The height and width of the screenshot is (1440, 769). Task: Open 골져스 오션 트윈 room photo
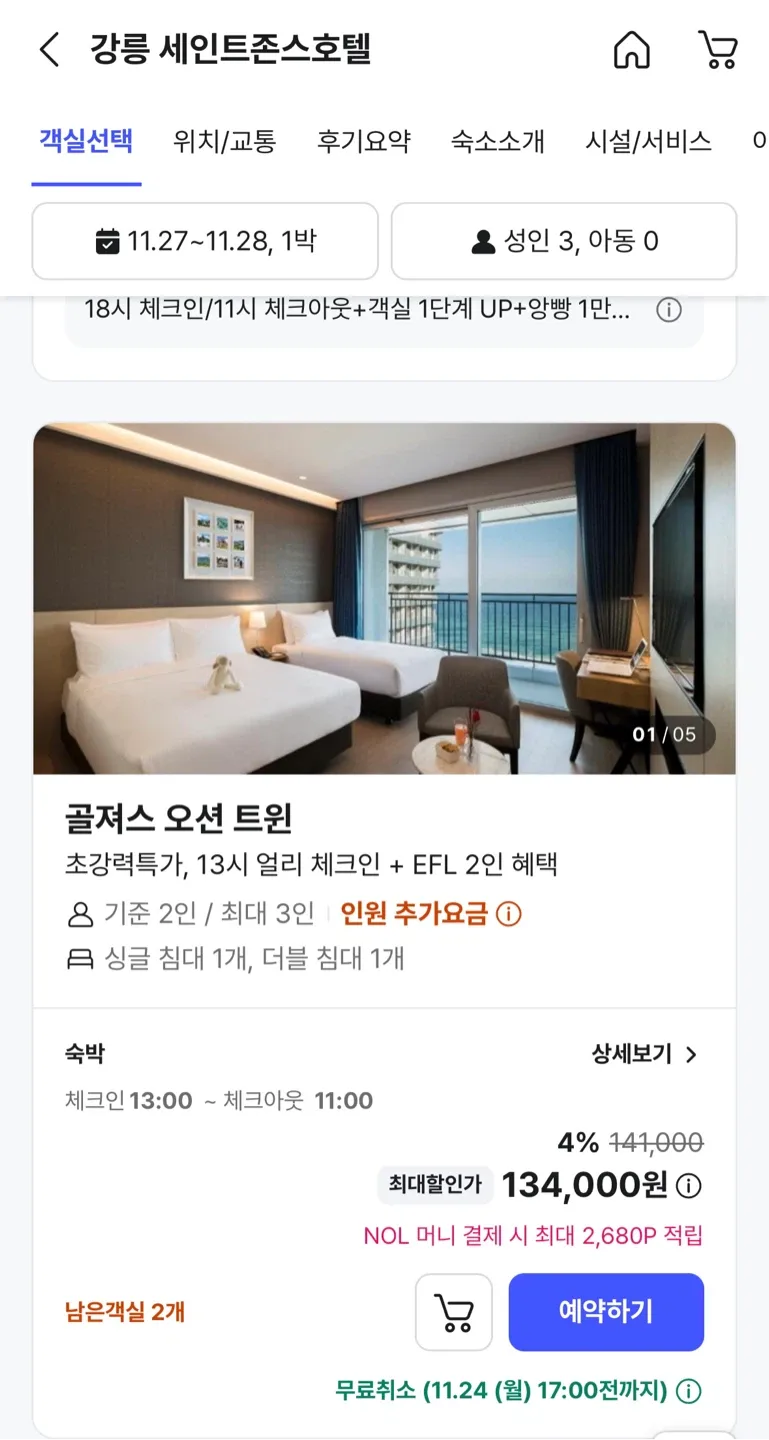pos(384,598)
